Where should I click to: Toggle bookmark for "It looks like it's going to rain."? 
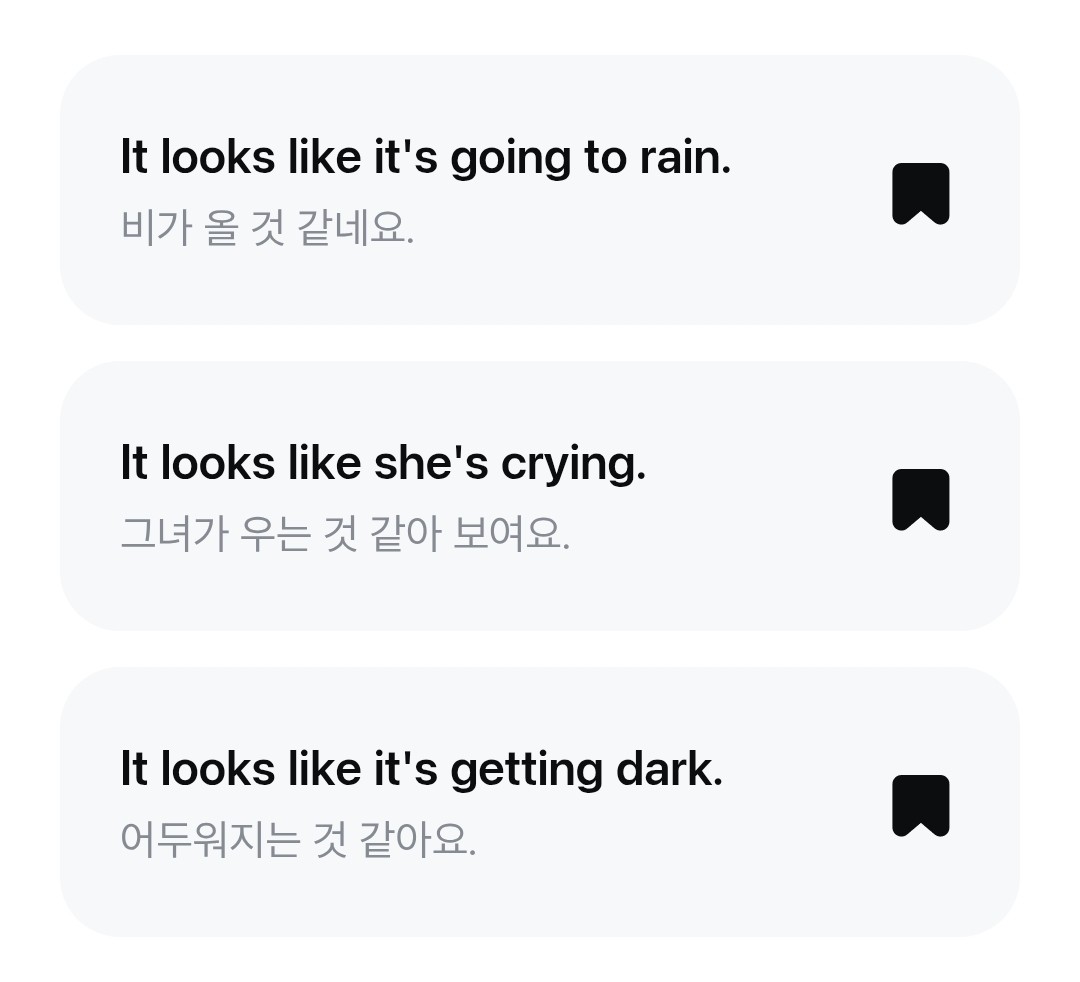tap(920, 193)
